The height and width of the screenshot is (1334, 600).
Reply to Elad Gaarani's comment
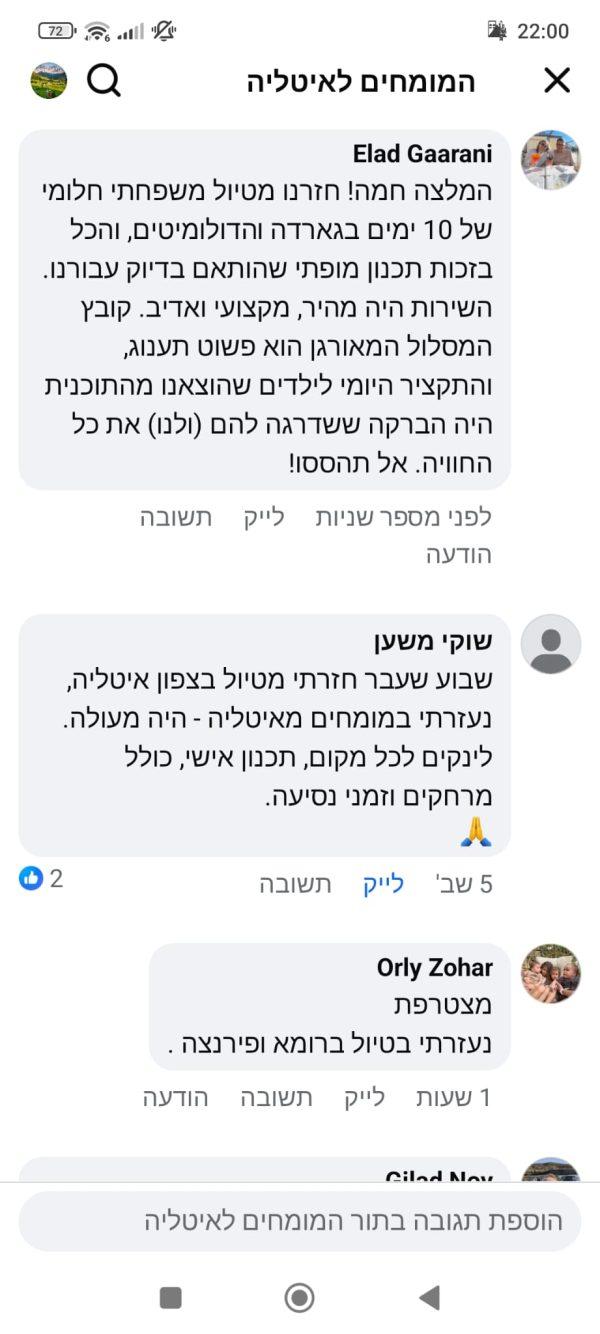(176, 517)
